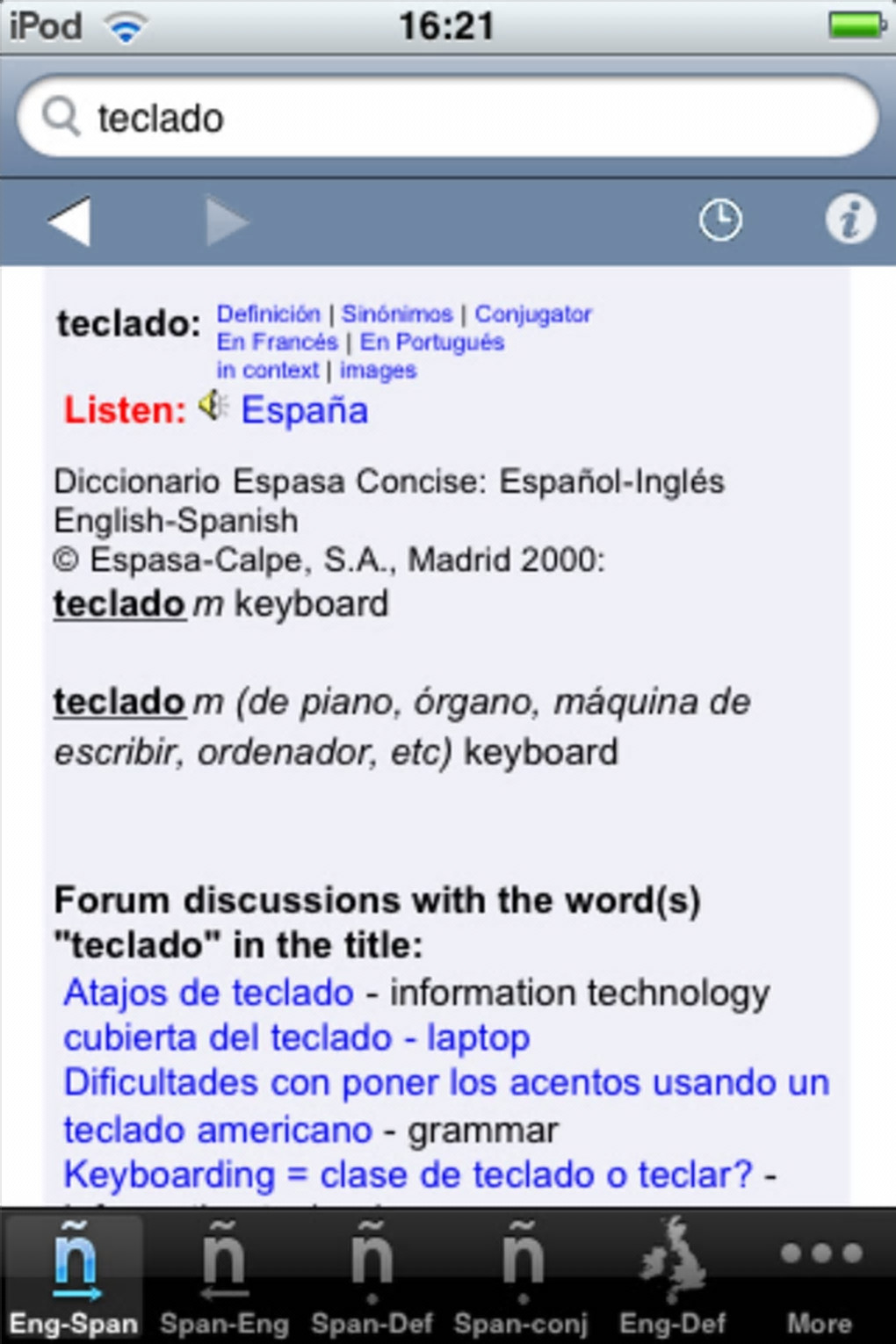Open the in context link
Viewport: 896px width, 1344px height.
point(267,370)
